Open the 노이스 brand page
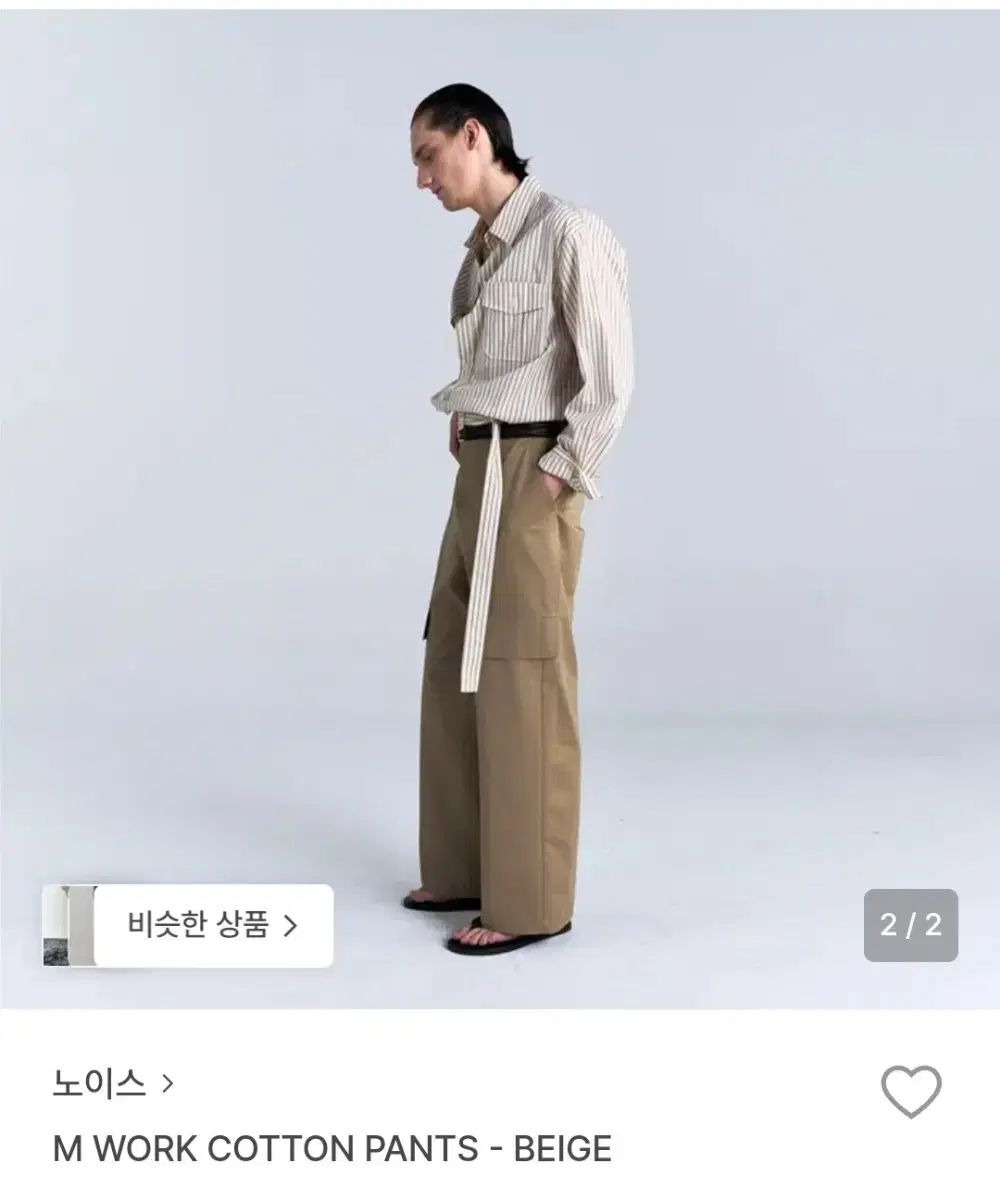The image size is (1000, 1200). pos(113,1082)
